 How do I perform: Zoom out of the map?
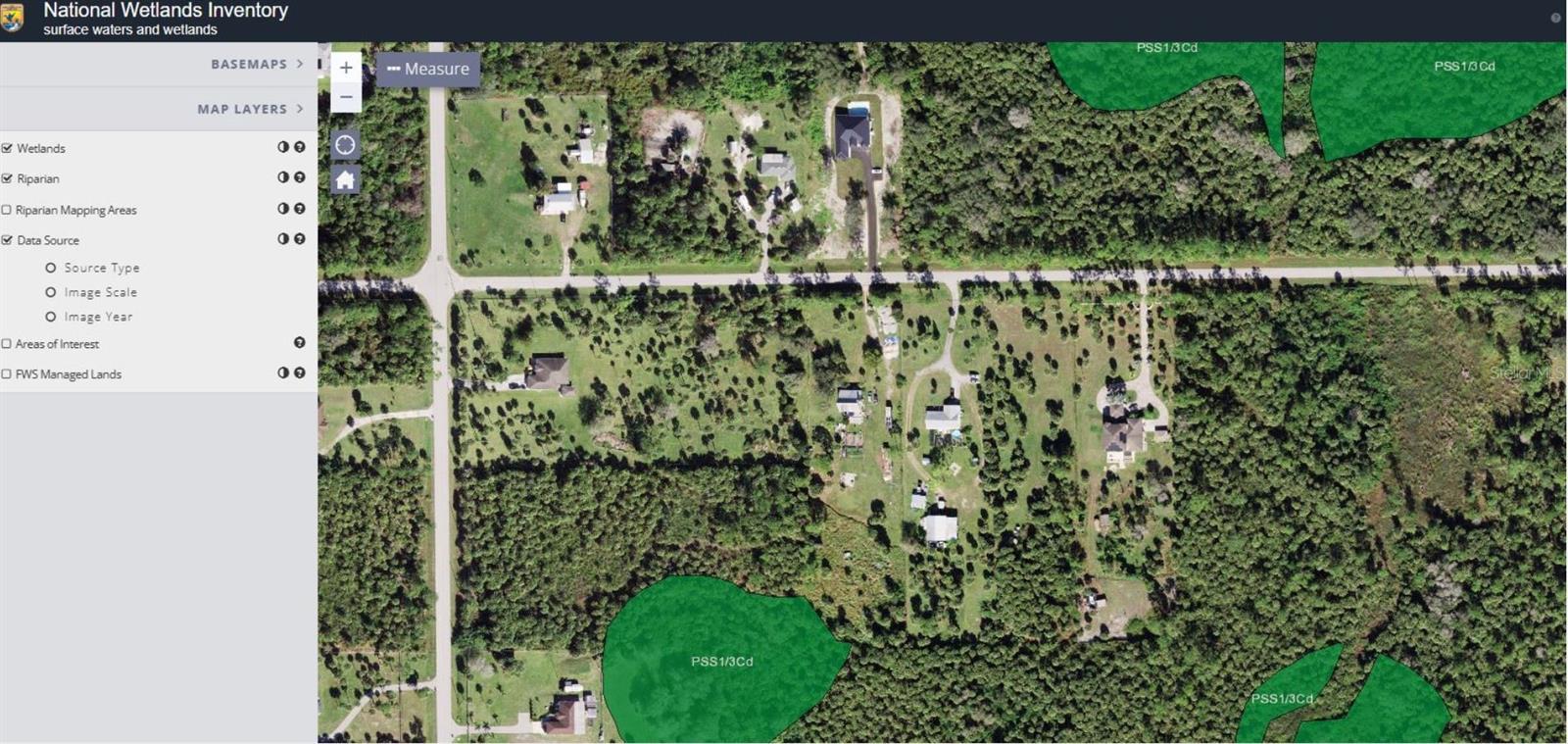coord(346,97)
